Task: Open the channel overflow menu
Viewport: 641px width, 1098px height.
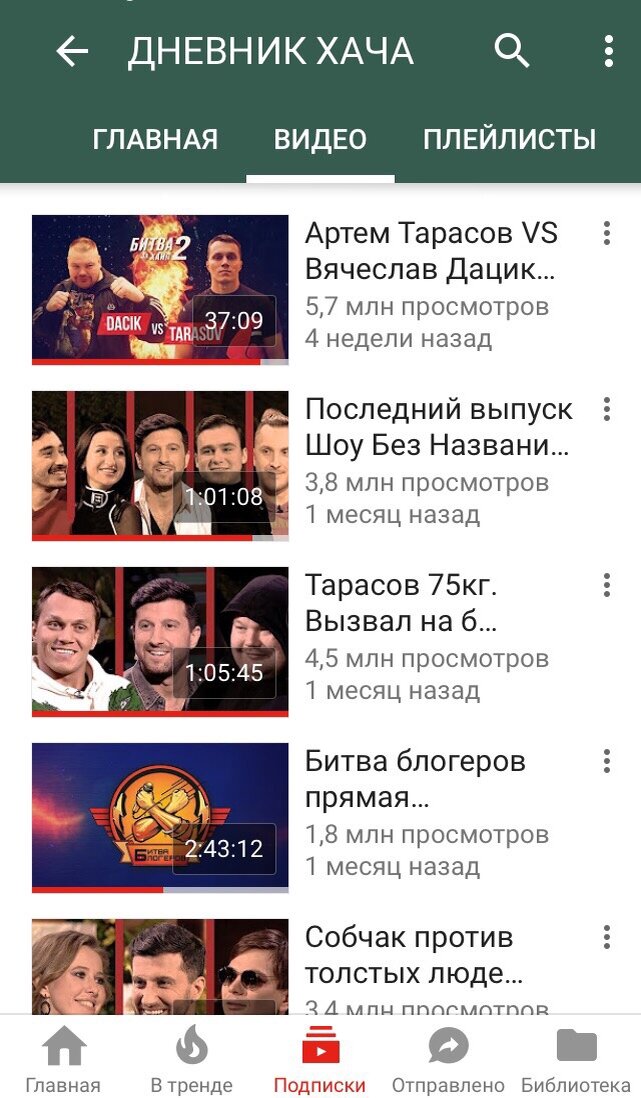Action: 608,51
